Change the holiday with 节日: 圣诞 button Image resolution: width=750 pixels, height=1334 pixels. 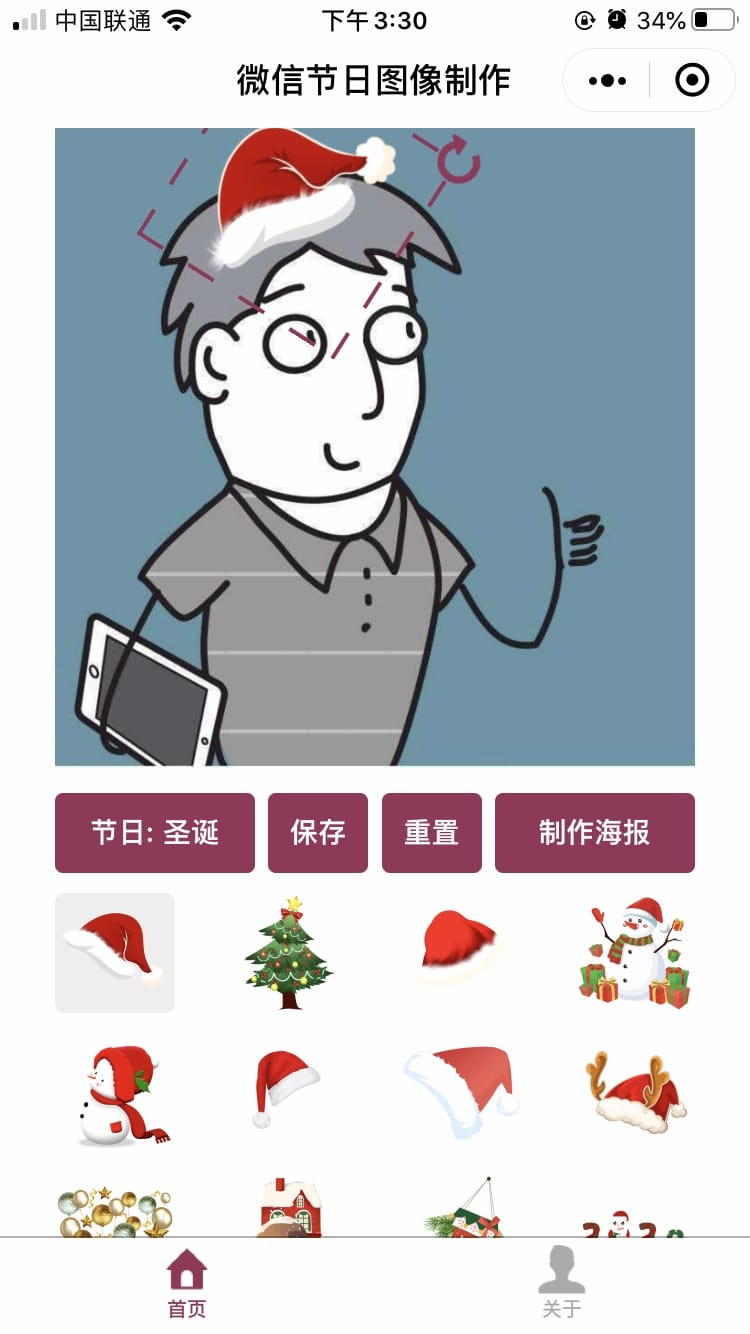click(155, 832)
